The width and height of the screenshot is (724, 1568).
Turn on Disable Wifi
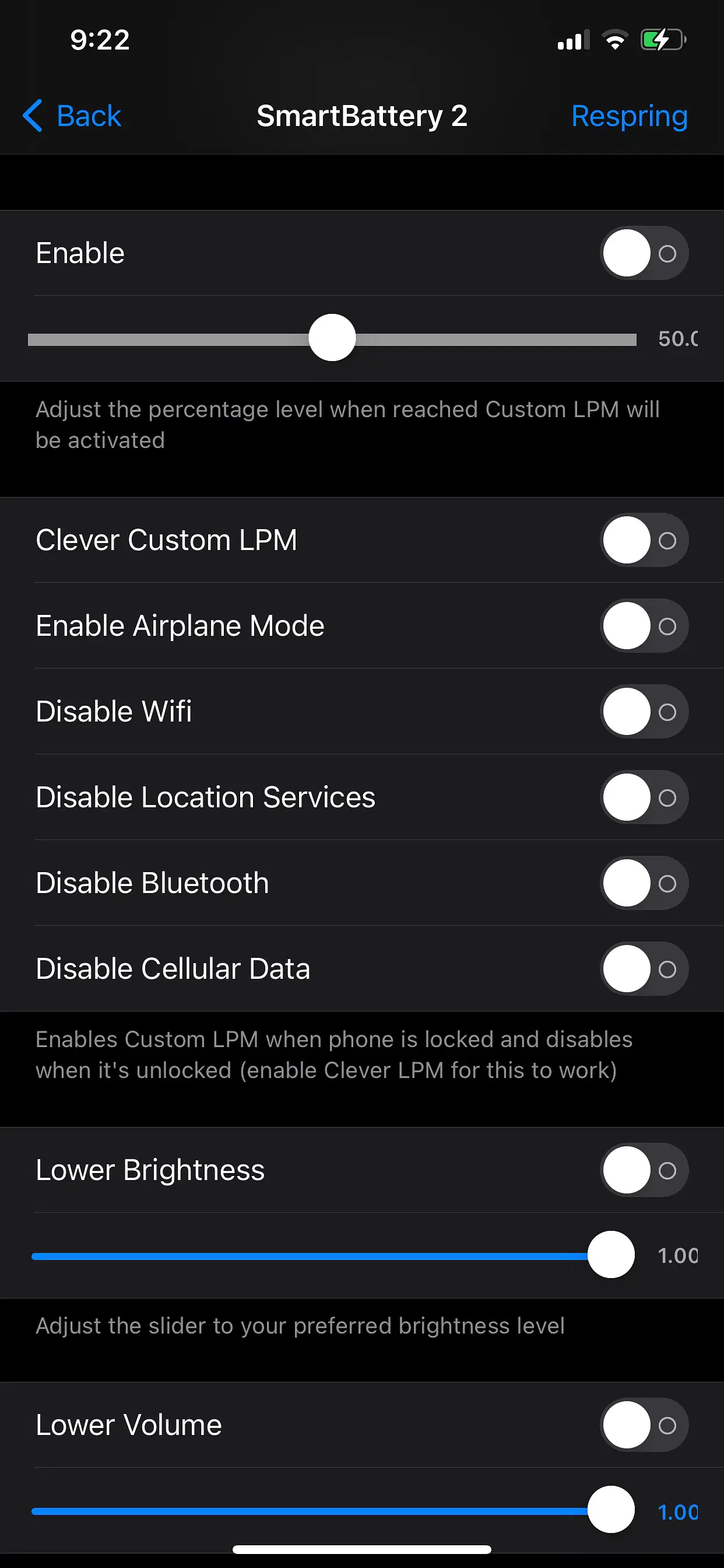pyautogui.click(x=644, y=712)
